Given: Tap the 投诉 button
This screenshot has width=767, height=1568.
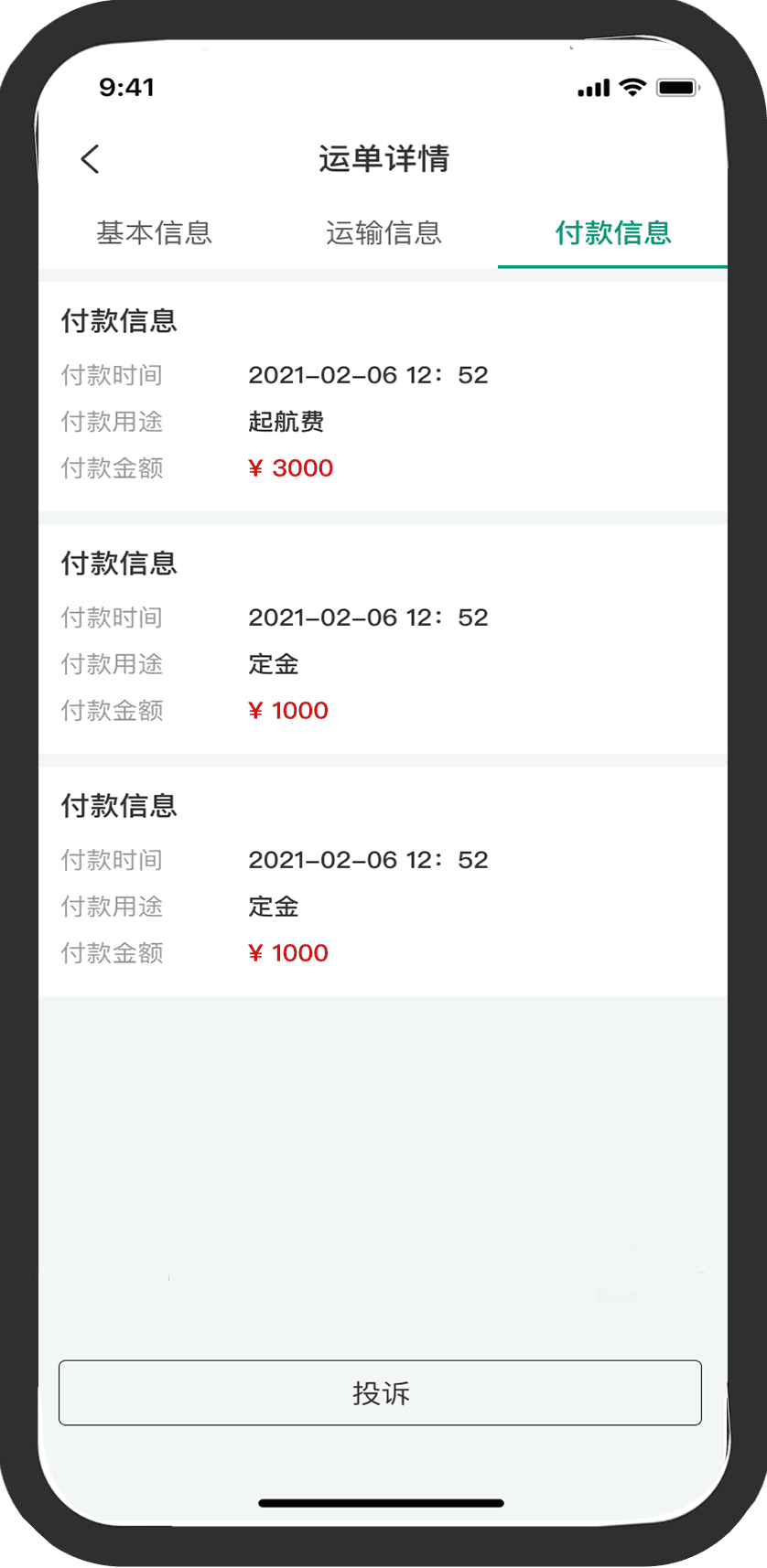Looking at the screenshot, I should click(380, 1392).
